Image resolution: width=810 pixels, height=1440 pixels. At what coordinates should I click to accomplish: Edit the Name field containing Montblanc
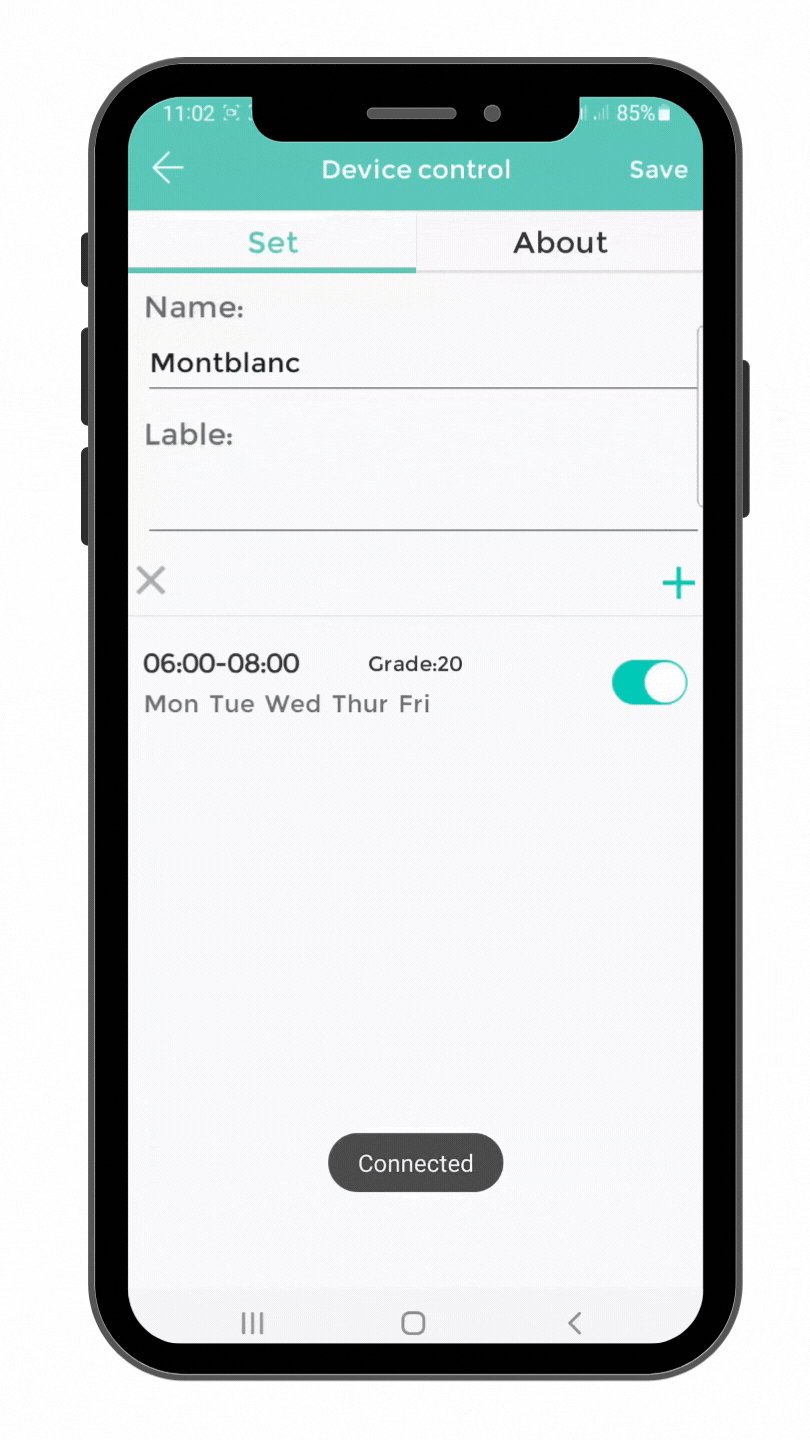point(422,363)
